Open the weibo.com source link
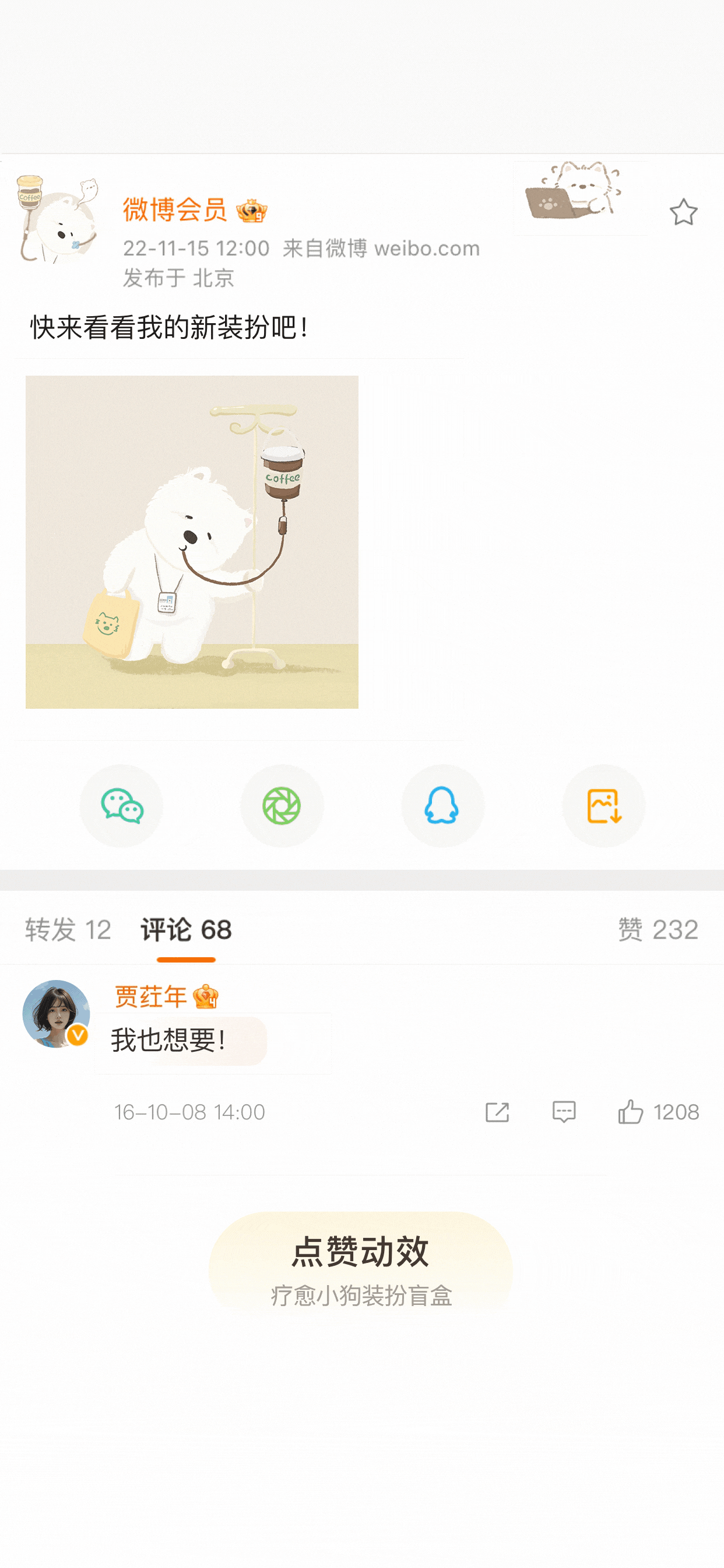Screen dimensions: 724x1568 (428, 248)
